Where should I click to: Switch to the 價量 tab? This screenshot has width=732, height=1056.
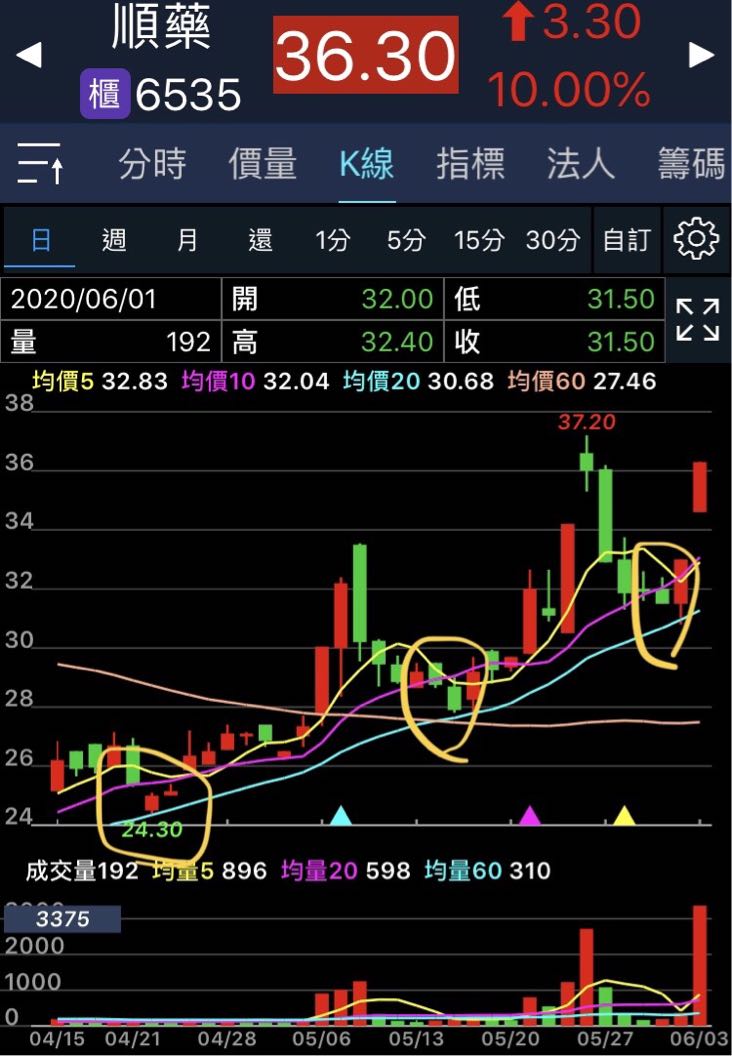262,163
